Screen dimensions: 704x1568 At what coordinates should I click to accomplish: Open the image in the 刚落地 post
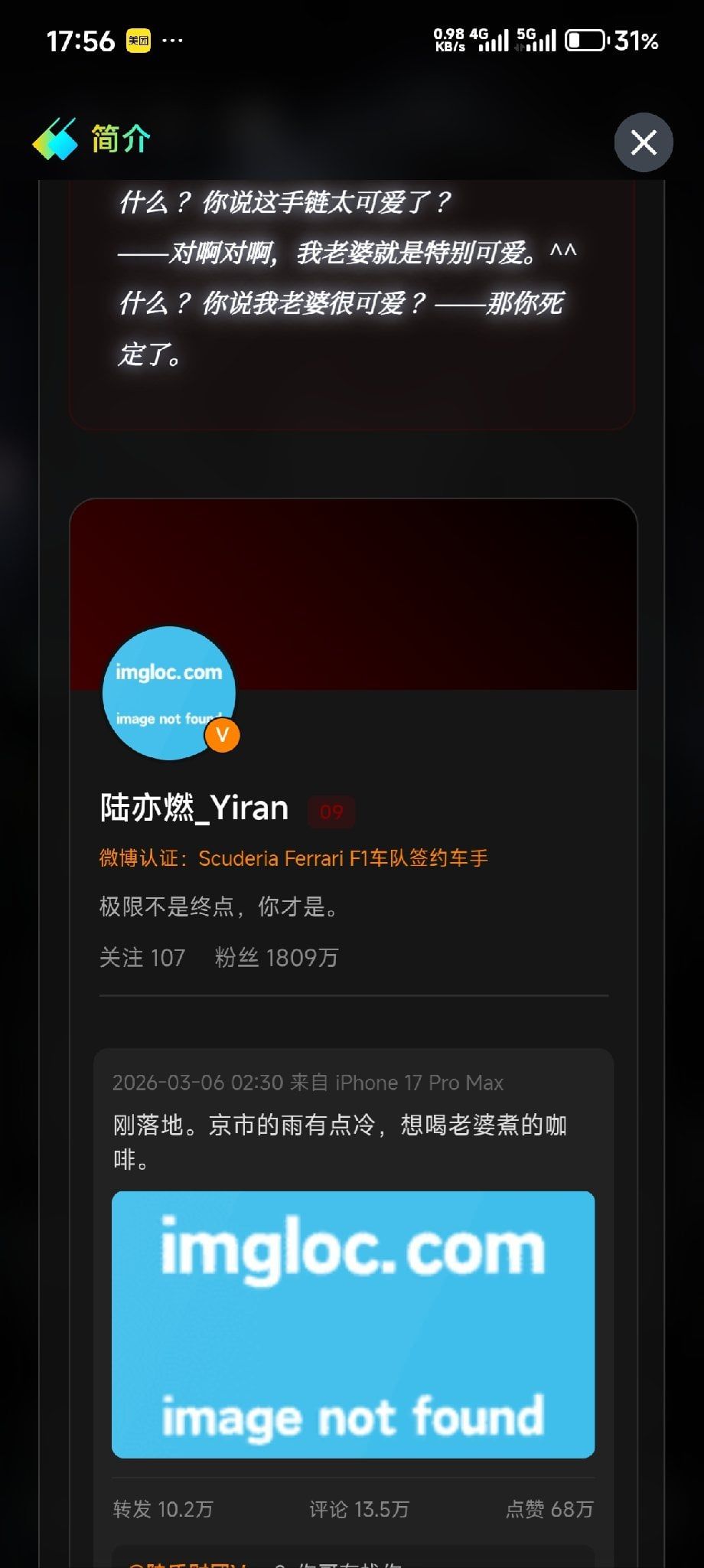click(353, 1325)
